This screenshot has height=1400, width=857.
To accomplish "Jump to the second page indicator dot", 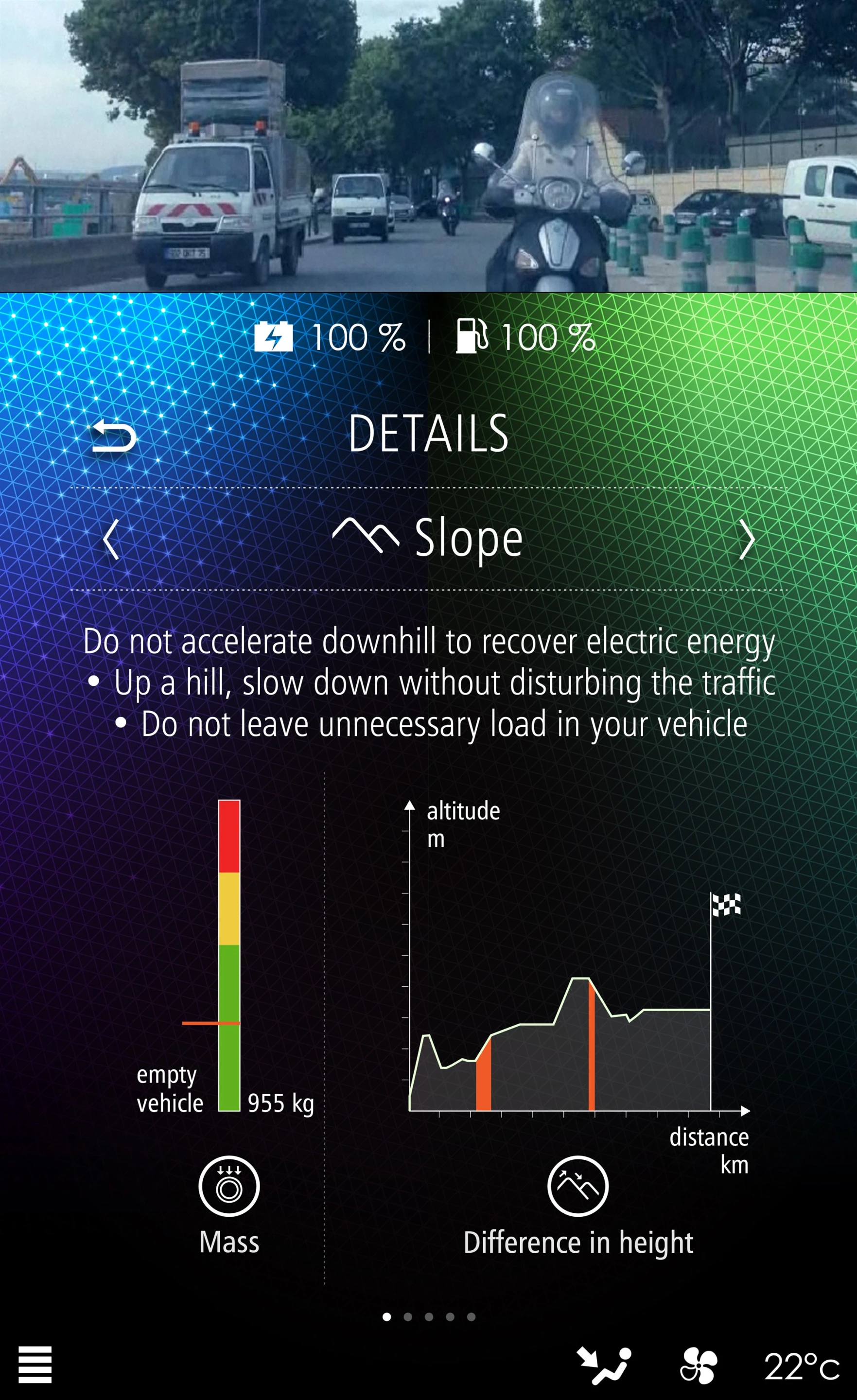I will point(407,1316).
